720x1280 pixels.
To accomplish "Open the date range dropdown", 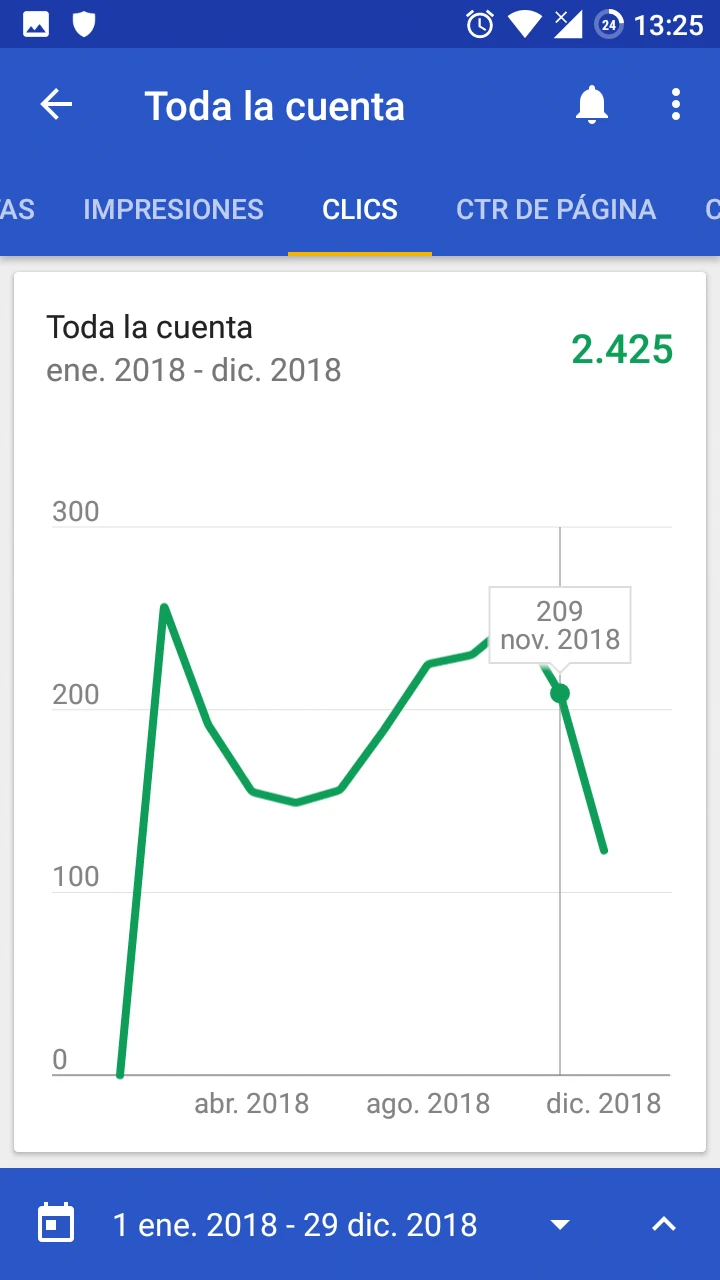I will [560, 1225].
